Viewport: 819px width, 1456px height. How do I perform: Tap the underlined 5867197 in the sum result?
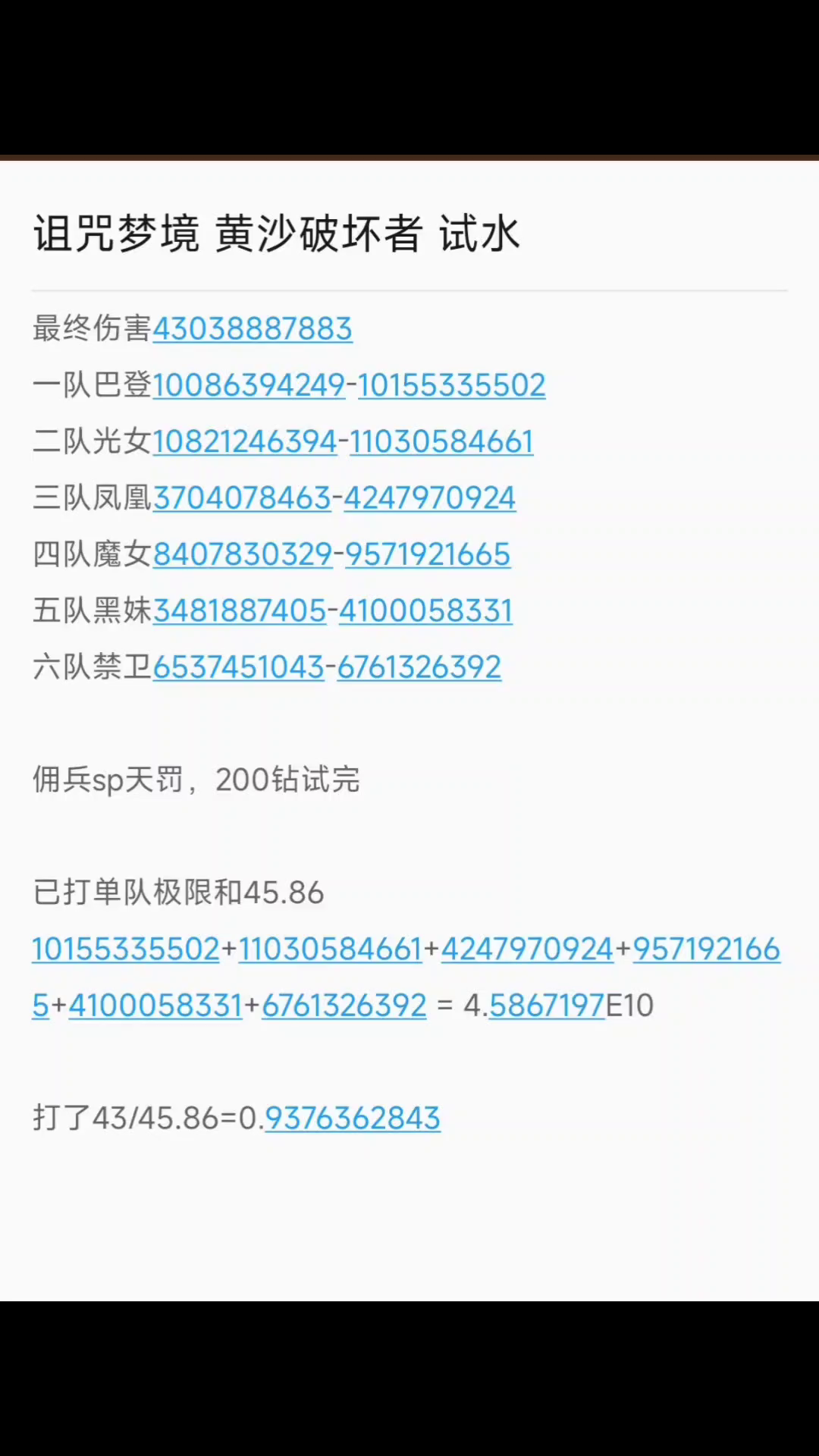click(547, 1006)
